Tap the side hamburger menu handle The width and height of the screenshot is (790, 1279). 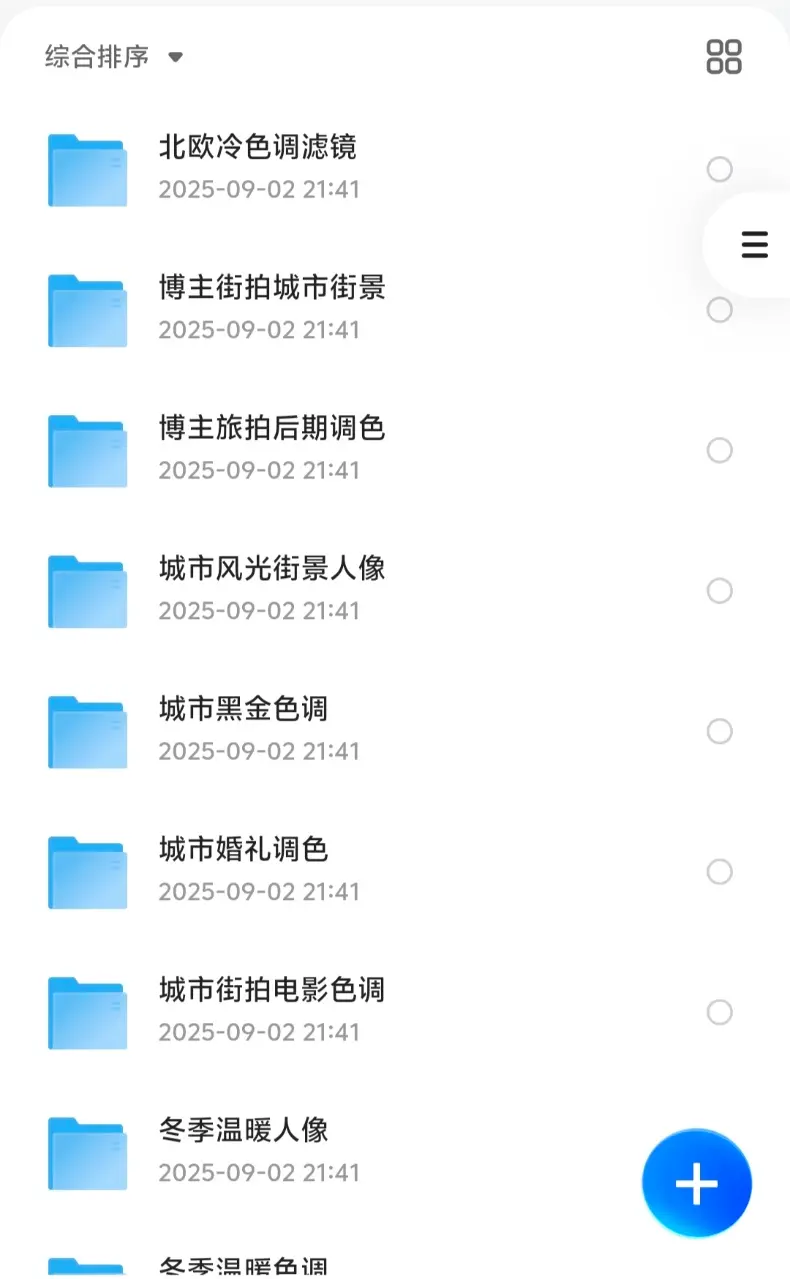coord(755,244)
